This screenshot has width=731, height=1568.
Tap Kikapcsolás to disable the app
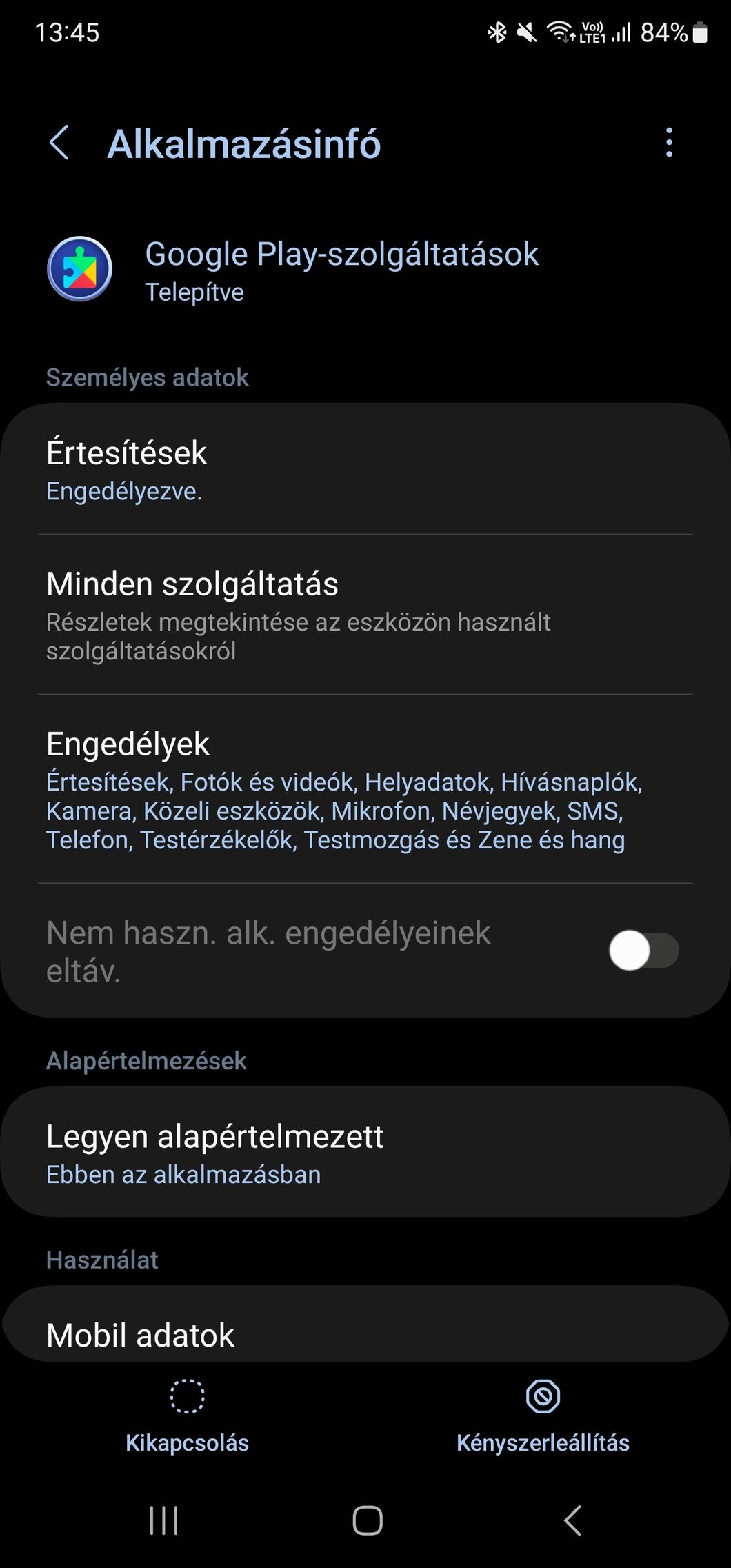pyautogui.click(x=187, y=1416)
